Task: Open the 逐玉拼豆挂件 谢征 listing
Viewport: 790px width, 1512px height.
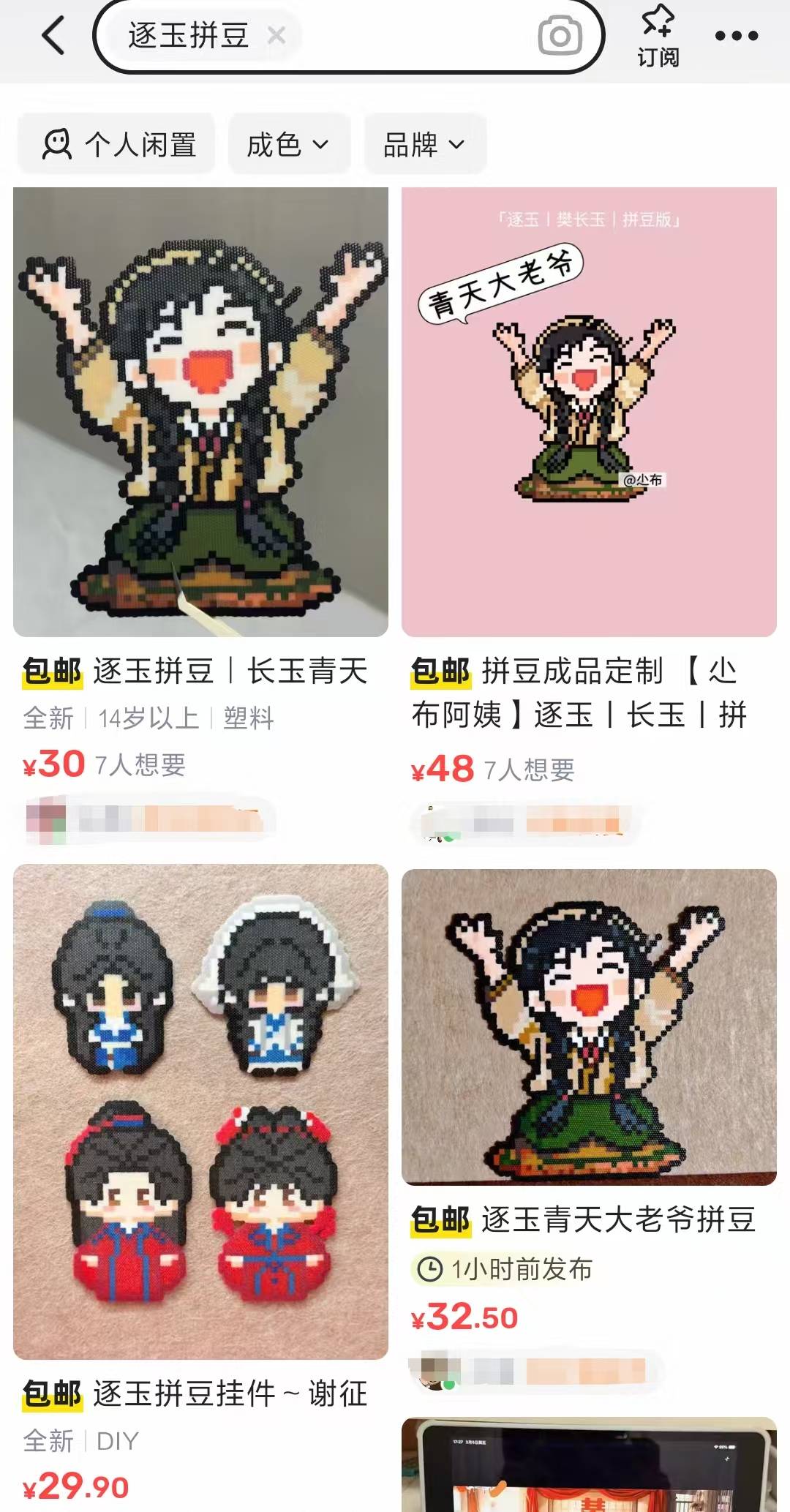Action: point(200,1111)
